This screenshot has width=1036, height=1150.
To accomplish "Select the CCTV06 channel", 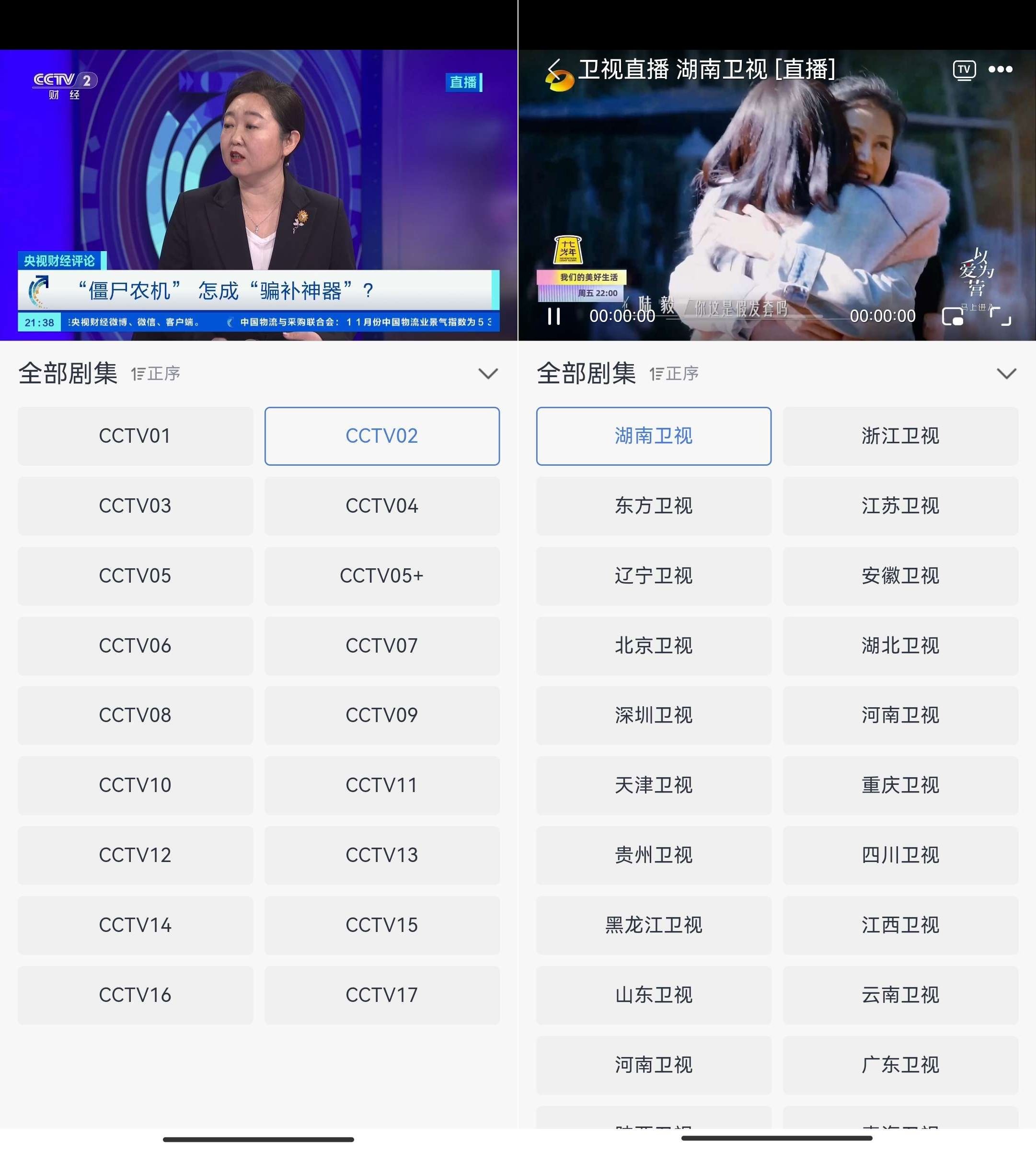I will 135,645.
